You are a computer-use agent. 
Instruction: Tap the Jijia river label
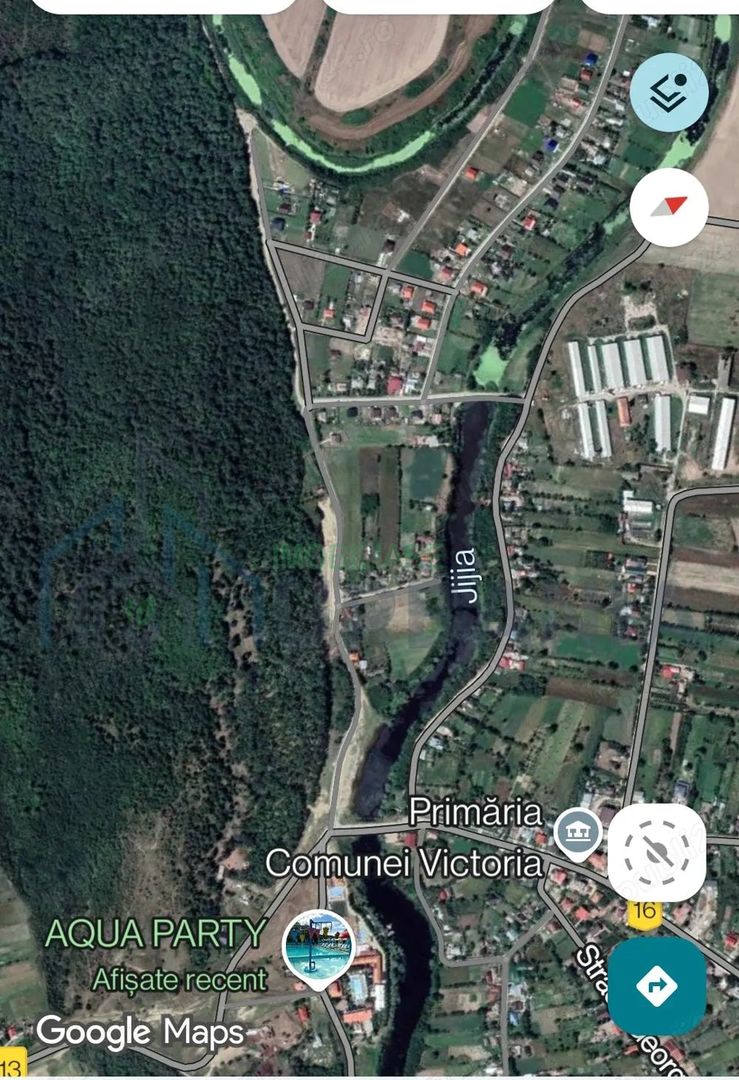click(x=464, y=573)
